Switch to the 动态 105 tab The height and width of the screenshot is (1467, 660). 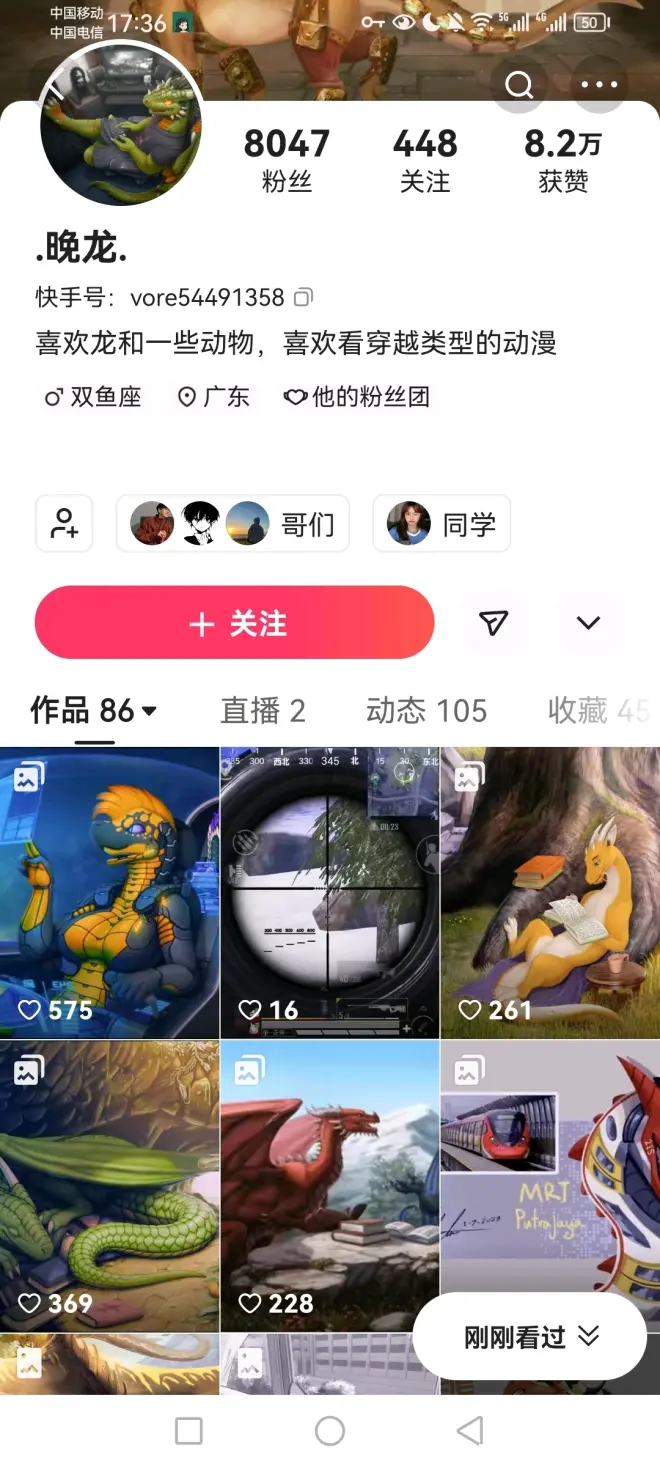[x=426, y=710]
